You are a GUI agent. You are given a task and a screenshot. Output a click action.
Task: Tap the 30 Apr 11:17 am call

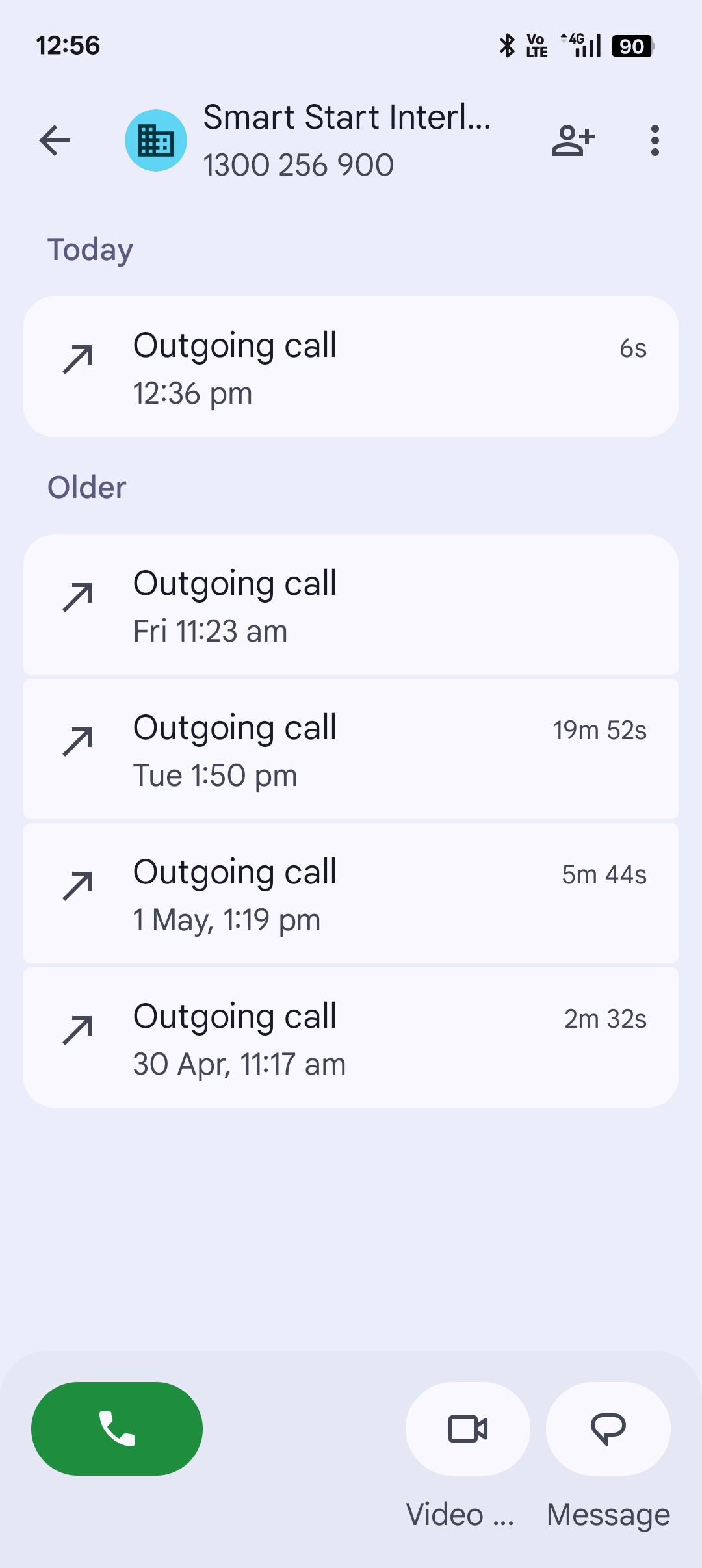pos(351,1038)
